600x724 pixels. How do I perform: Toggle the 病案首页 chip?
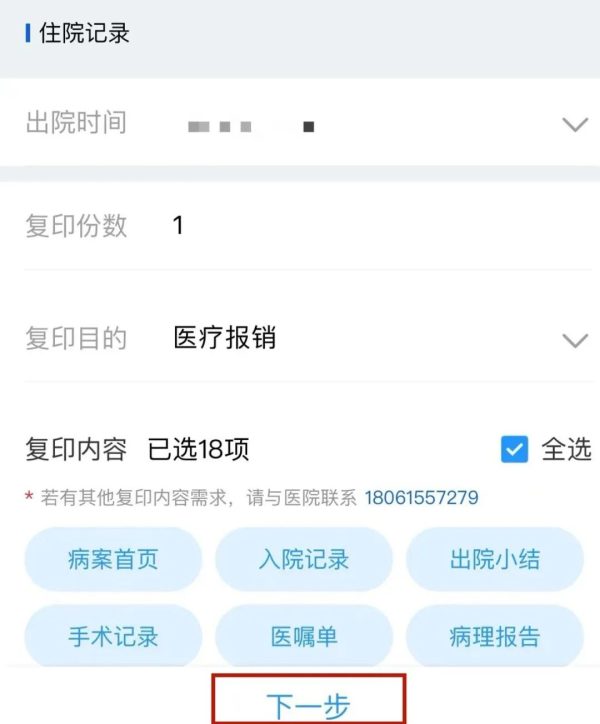[x=113, y=559]
